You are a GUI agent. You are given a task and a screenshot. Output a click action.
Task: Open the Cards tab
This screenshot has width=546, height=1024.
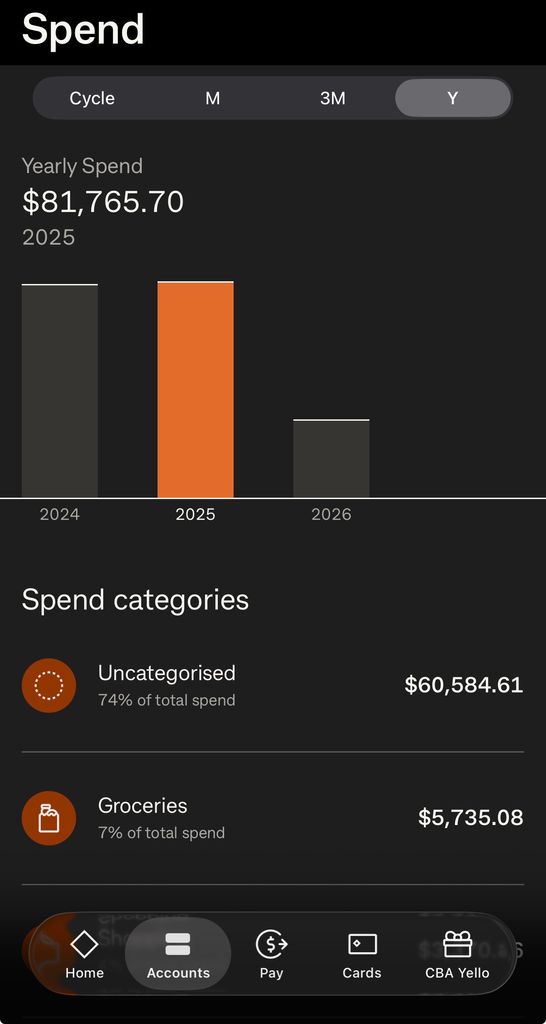[x=362, y=954]
